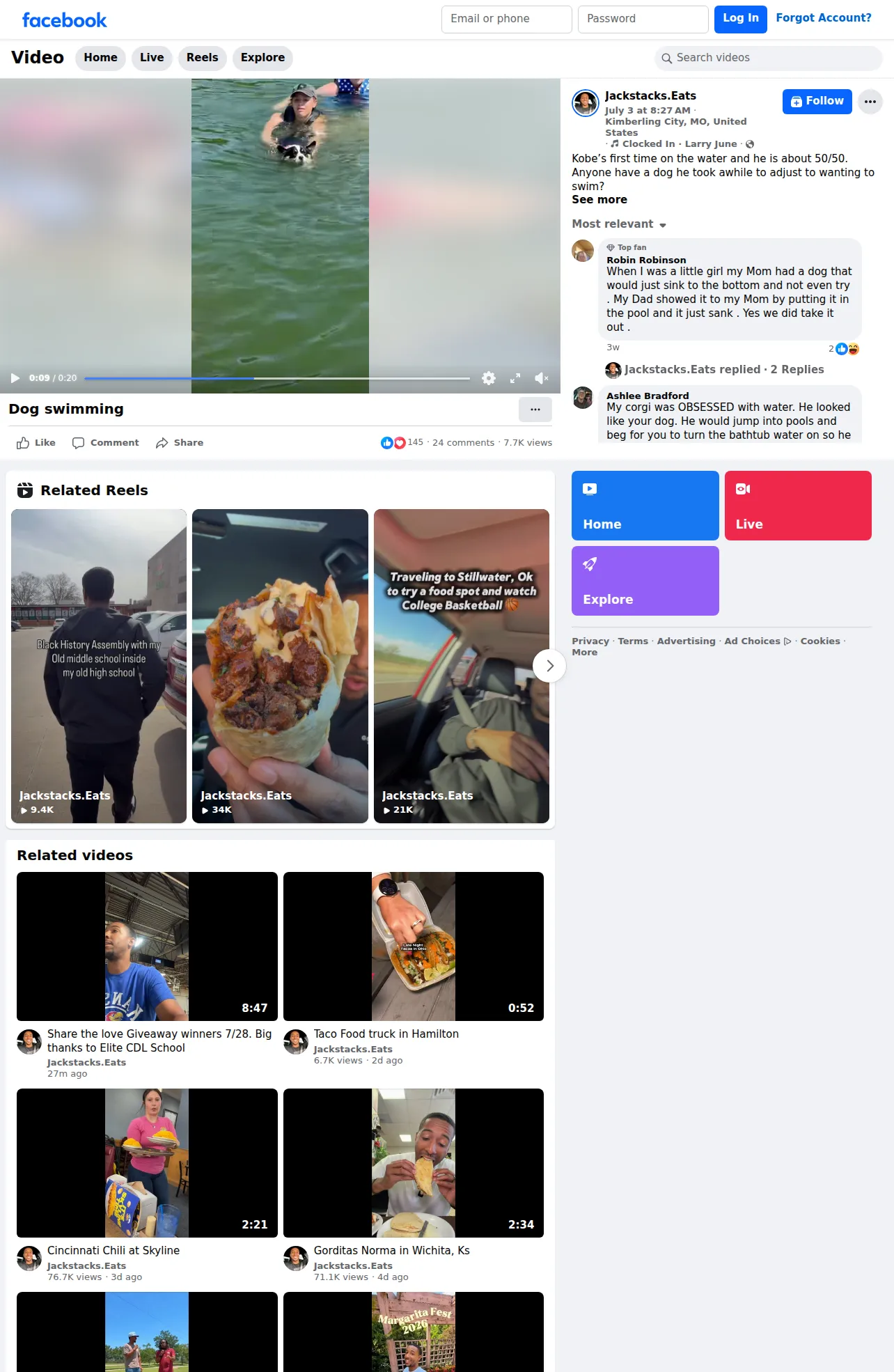Show next Related Reels with arrow
This screenshot has width=894, height=1372.
[x=549, y=666]
